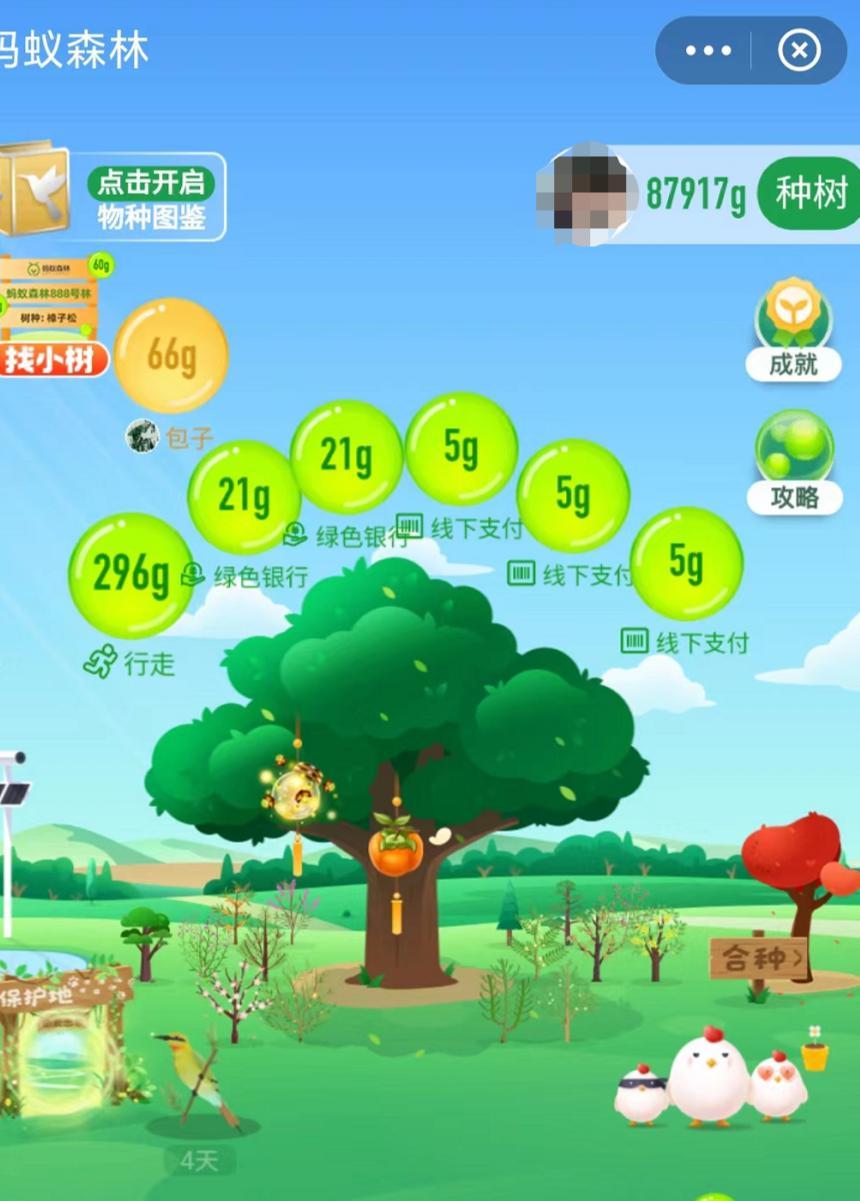Open the 成就 achievements icon
The width and height of the screenshot is (860, 1201).
point(794,328)
